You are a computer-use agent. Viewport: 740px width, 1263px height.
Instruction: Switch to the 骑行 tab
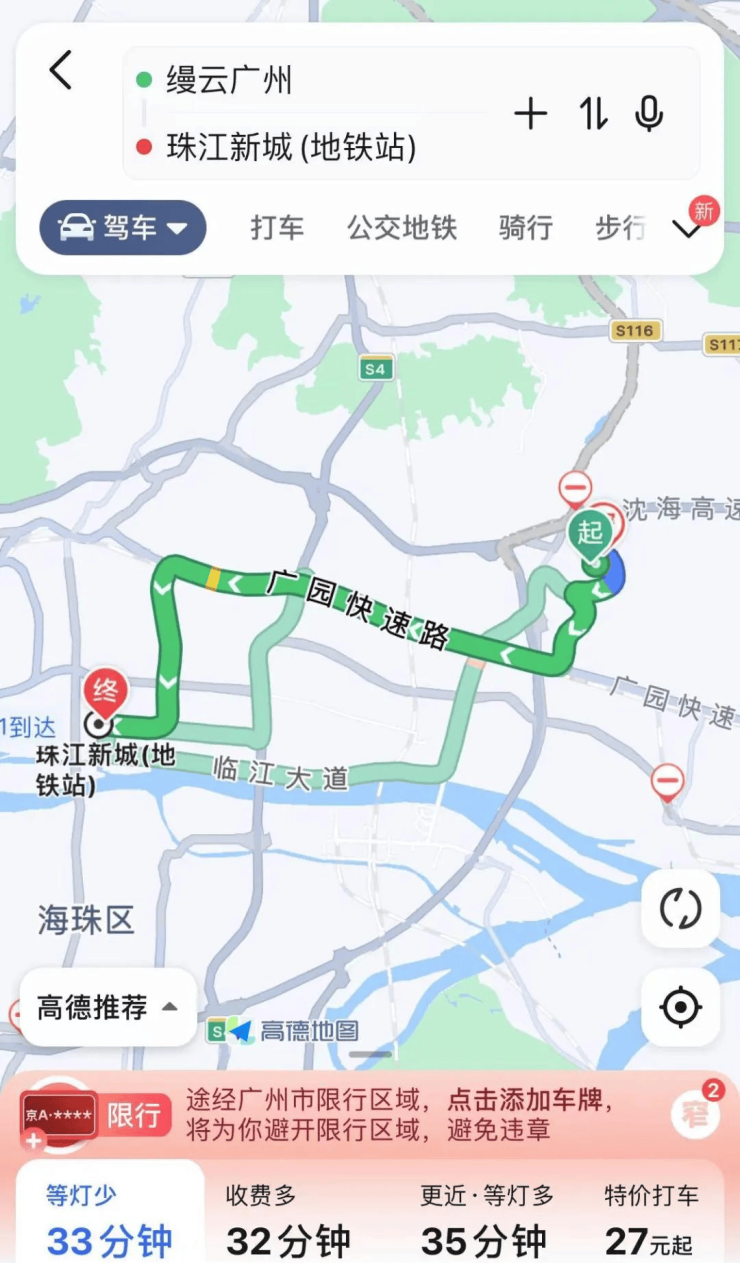(526, 228)
